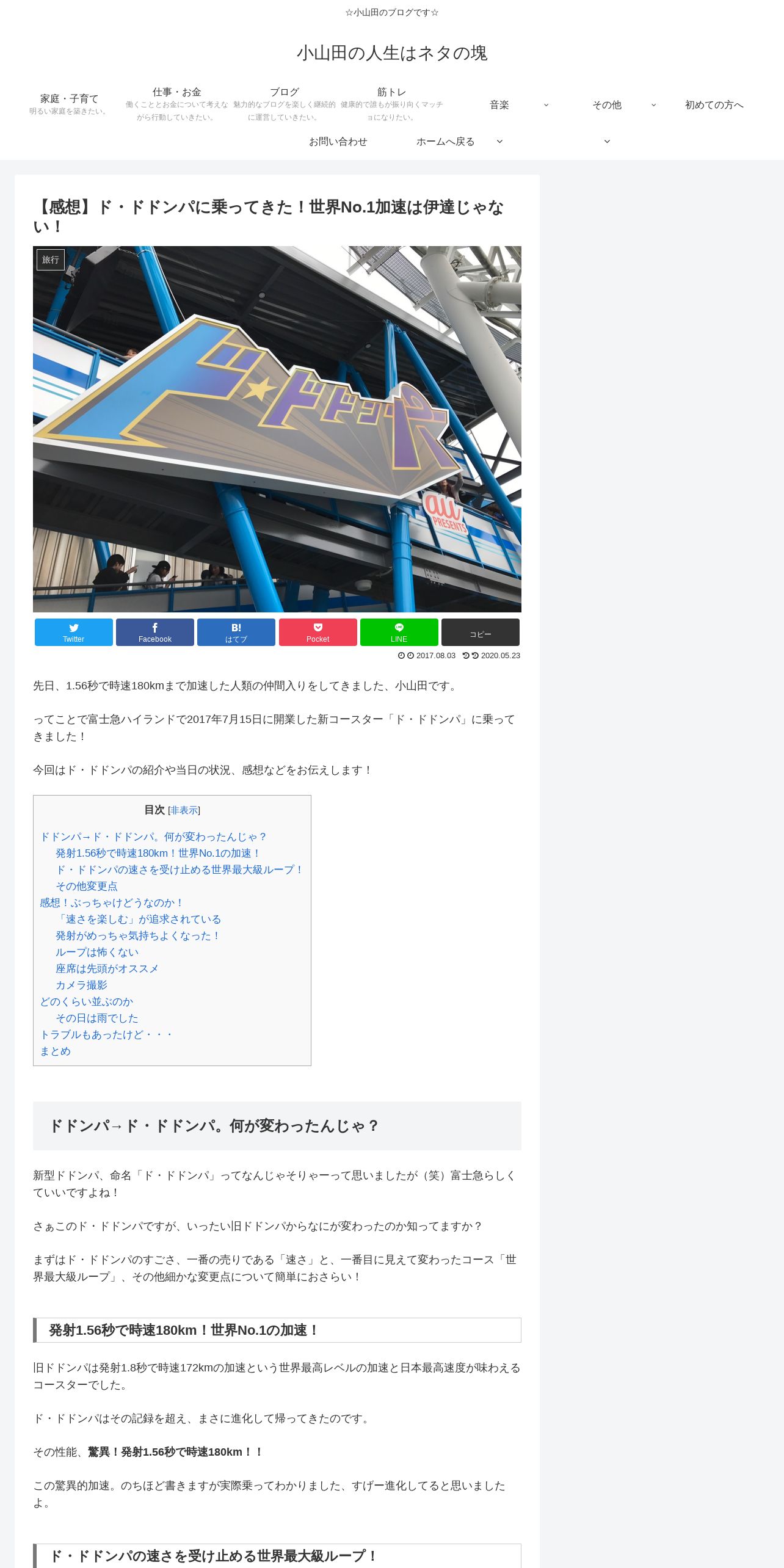
Task: Jump to カメラ撮影 section
Action: tap(81, 985)
